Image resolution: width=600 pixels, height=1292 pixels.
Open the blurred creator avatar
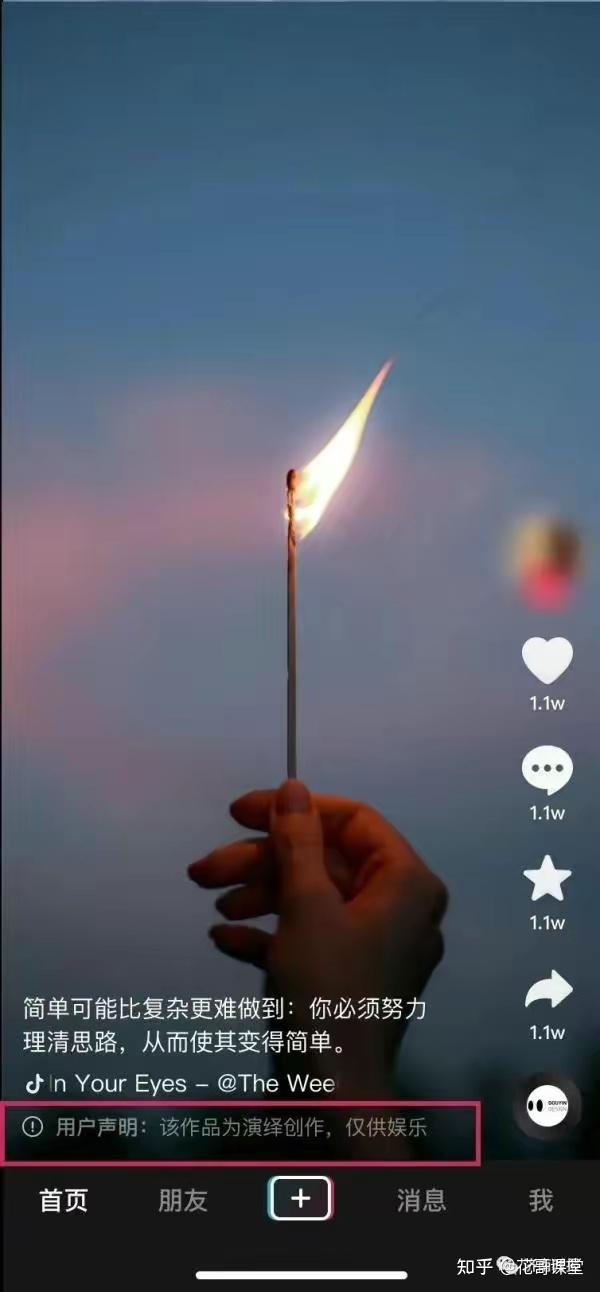click(x=545, y=562)
